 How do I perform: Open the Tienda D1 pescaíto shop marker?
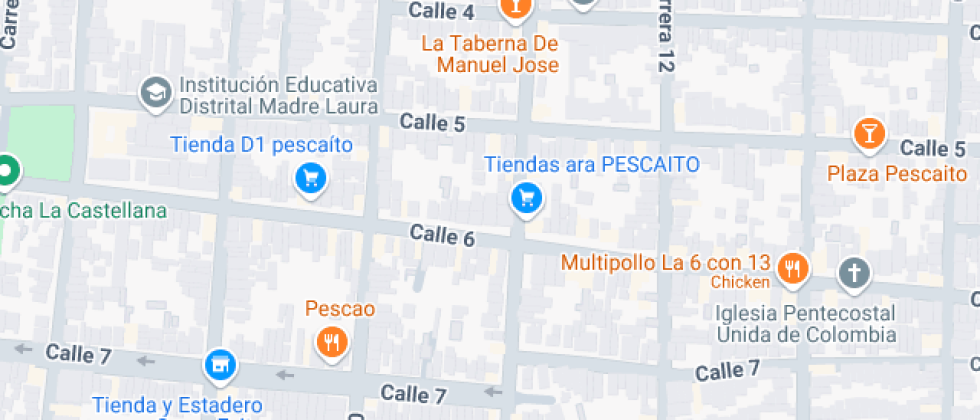point(311,179)
